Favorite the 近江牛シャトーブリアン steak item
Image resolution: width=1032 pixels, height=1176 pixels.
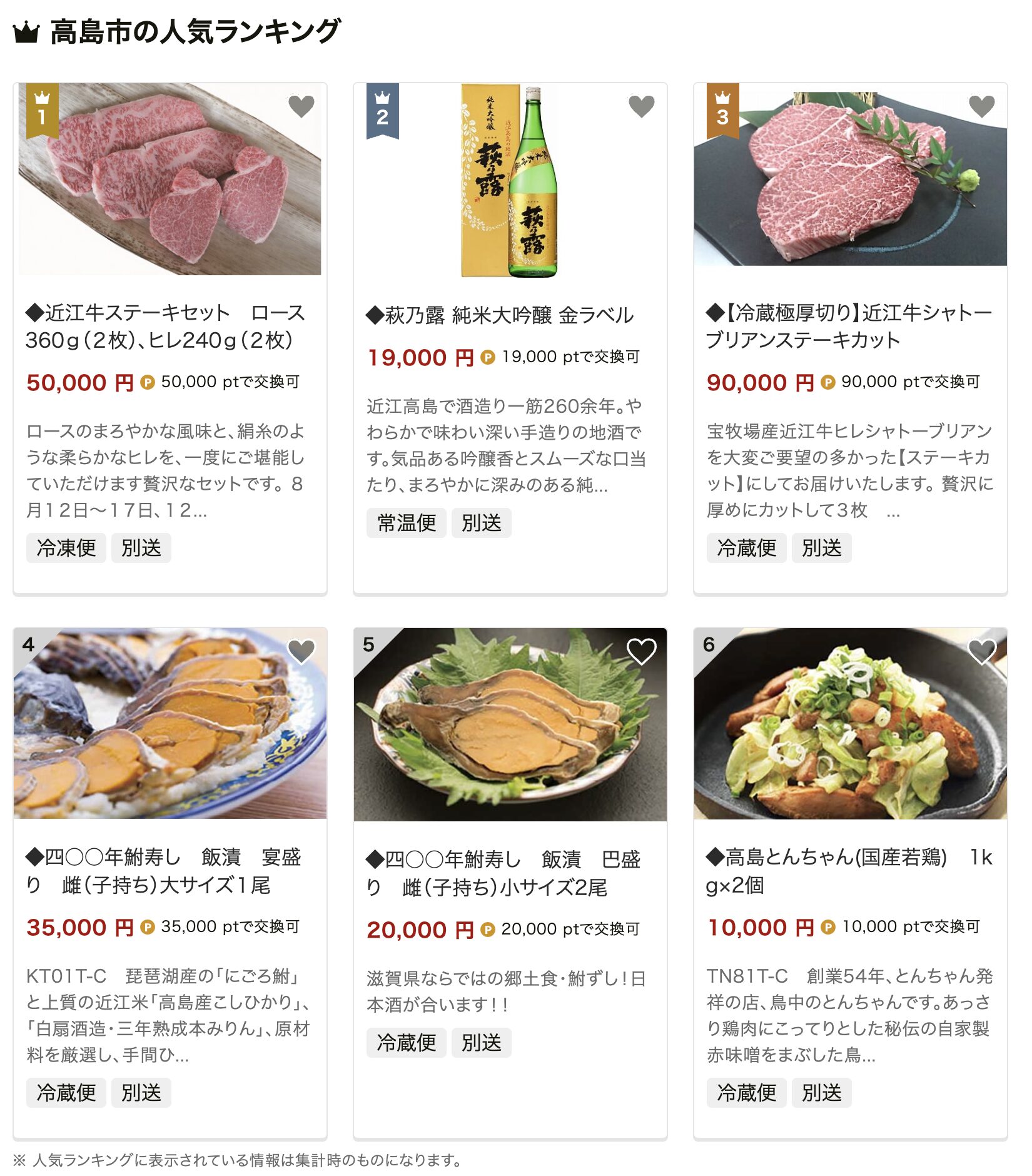coord(981,106)
